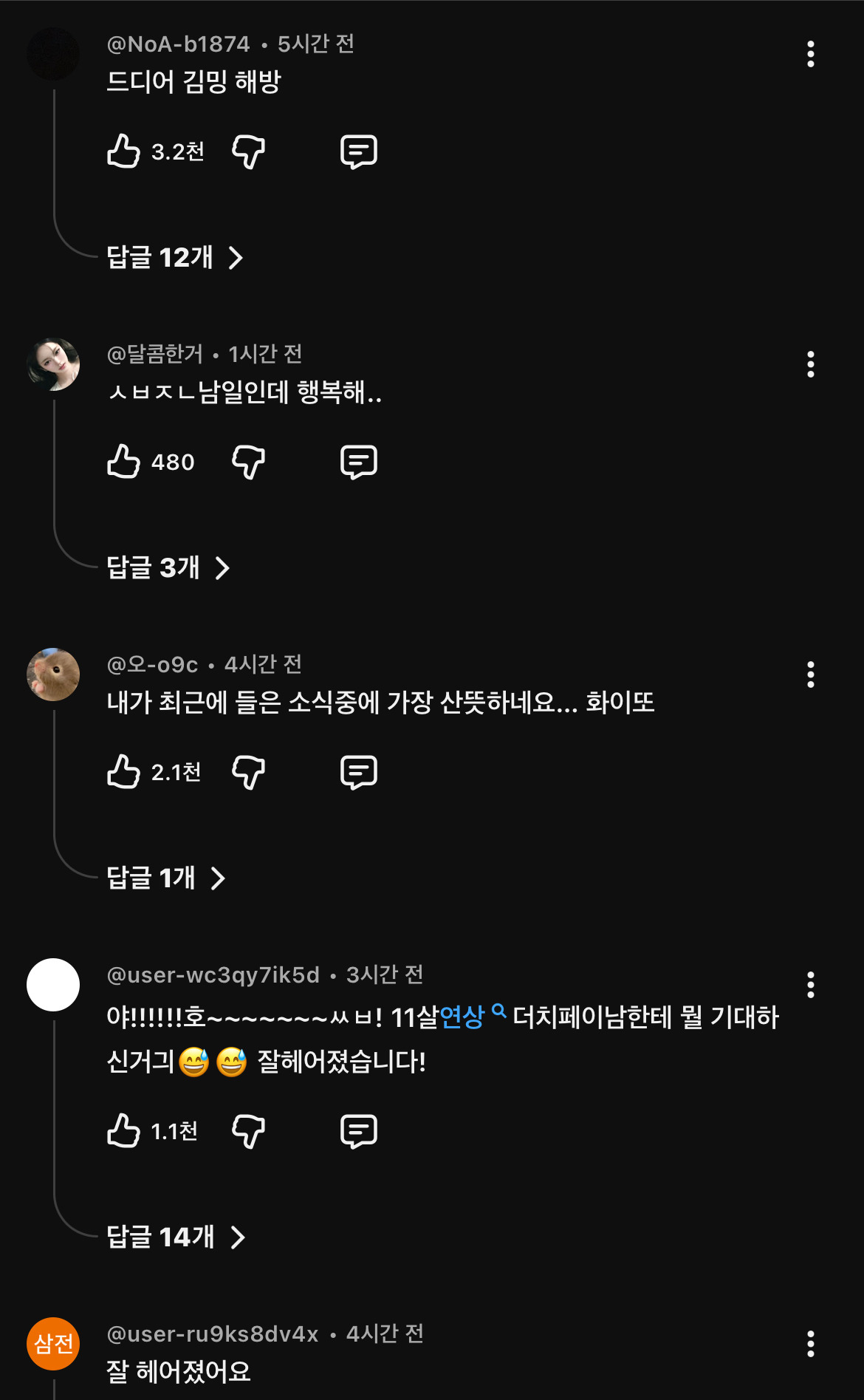Reply to the comment by @NoA-b1874
864x1400 pixels.
tap(359, 151)
